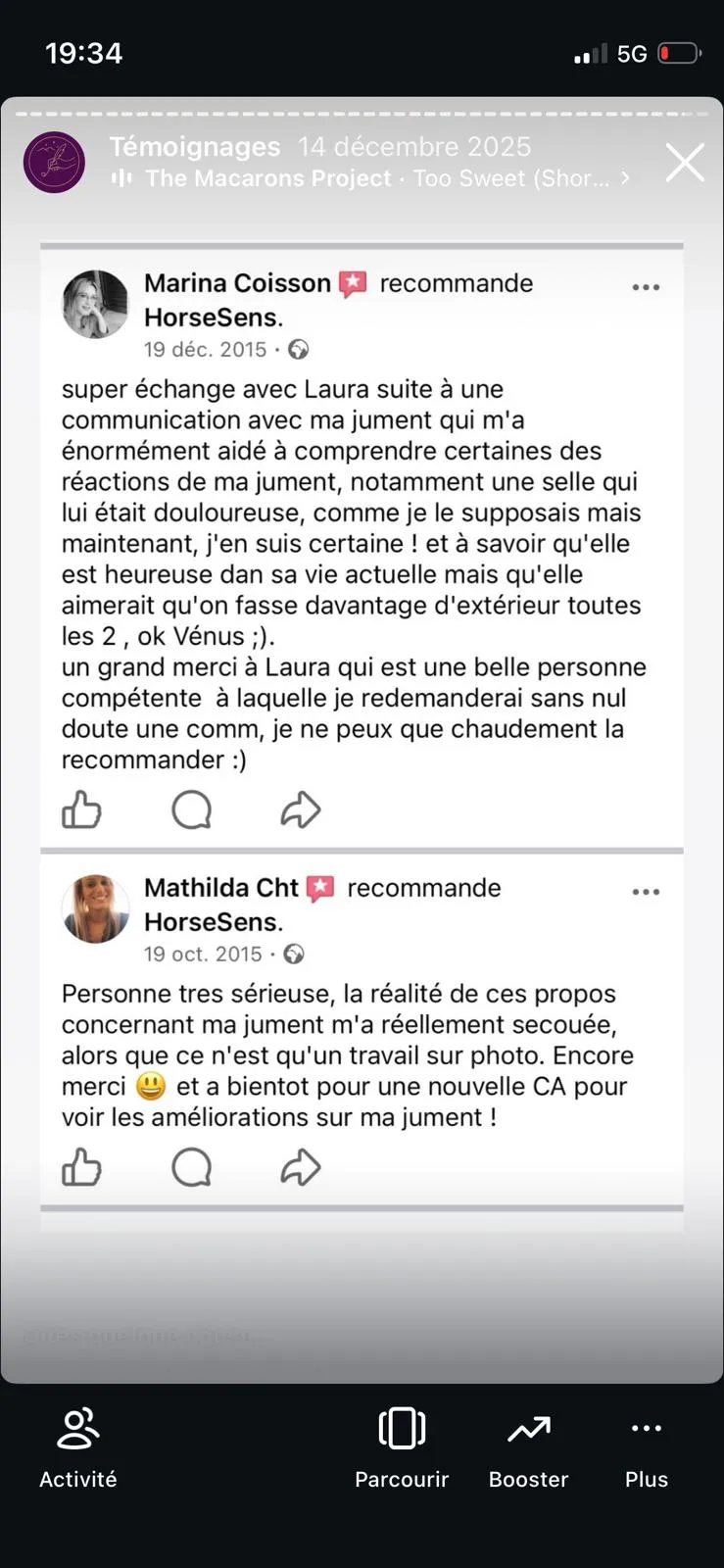Open the profile picture beside Témoignages
Image resolution: width=724 pixels, height=1568 pixels.
(54, 163)
